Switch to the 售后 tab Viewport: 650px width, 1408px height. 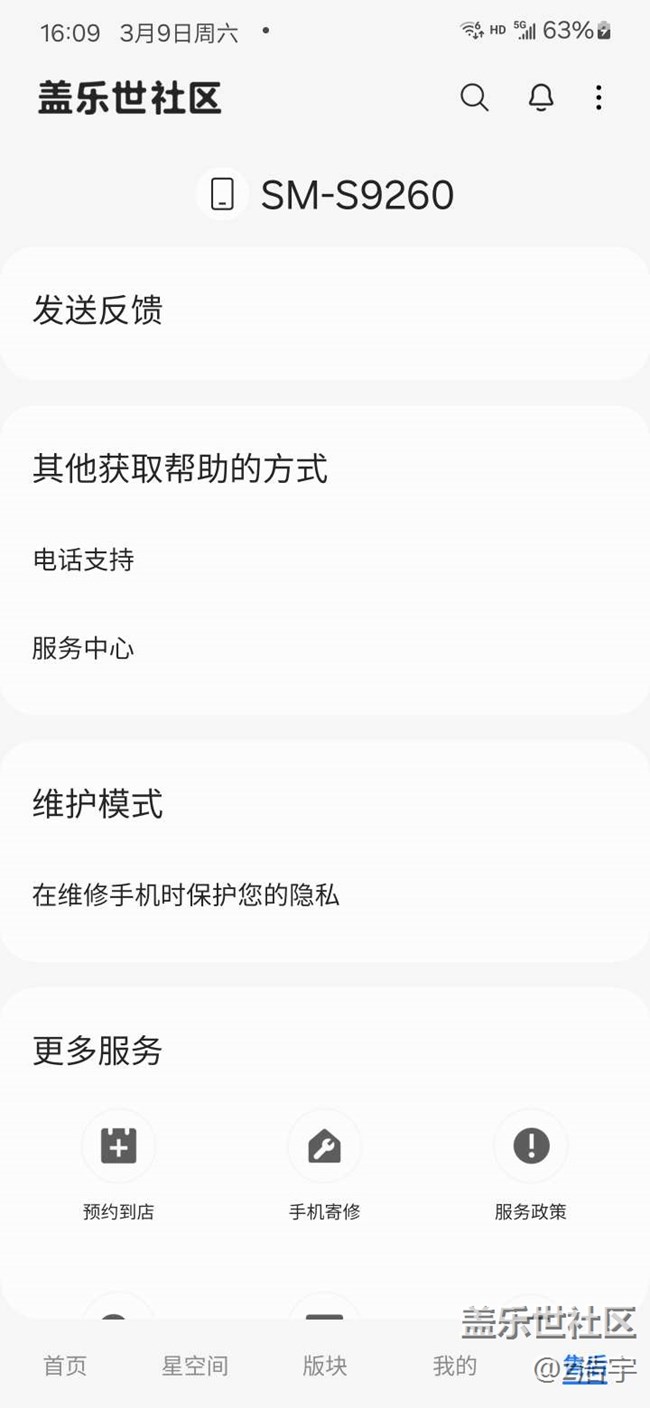[x=585, y=1366]
